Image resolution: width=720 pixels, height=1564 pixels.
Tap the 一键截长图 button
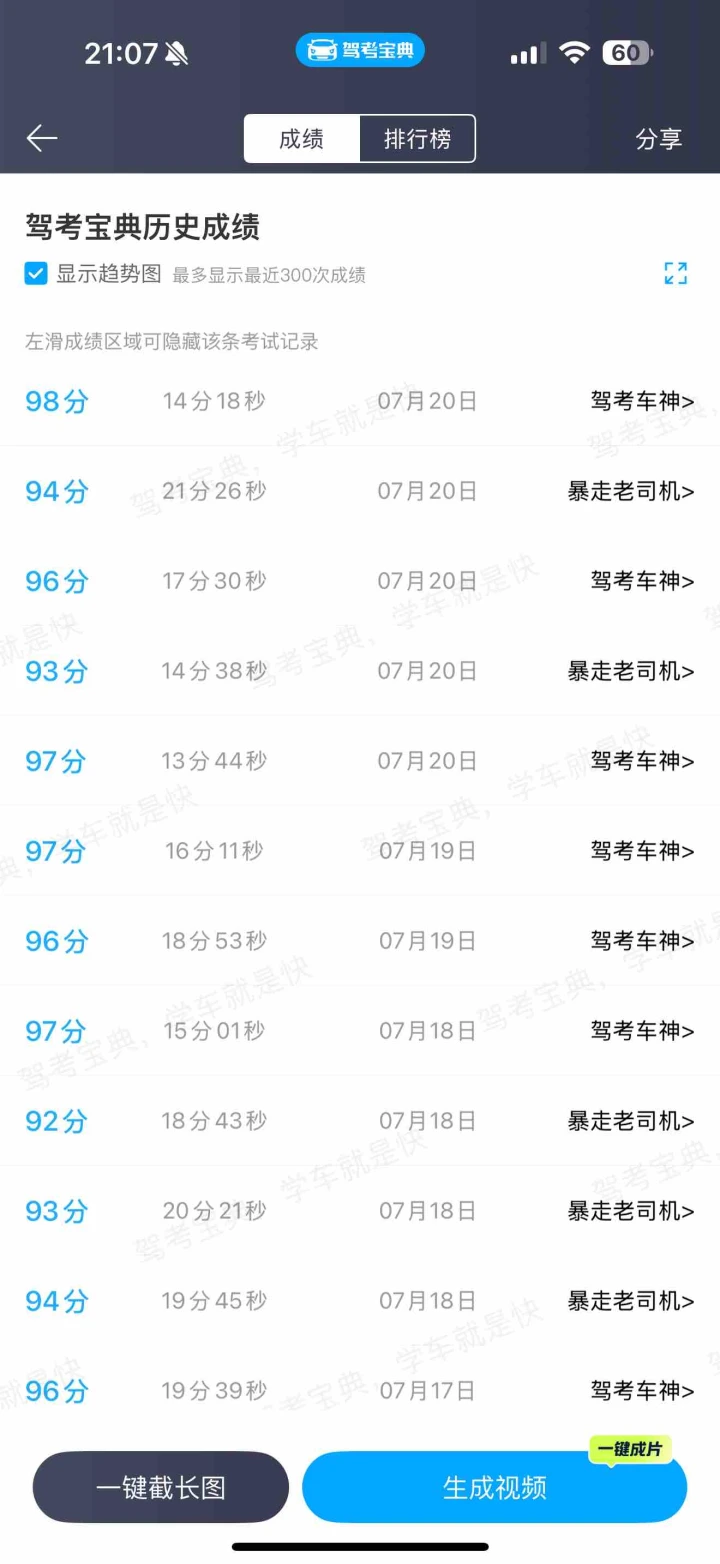(161, 1487)
